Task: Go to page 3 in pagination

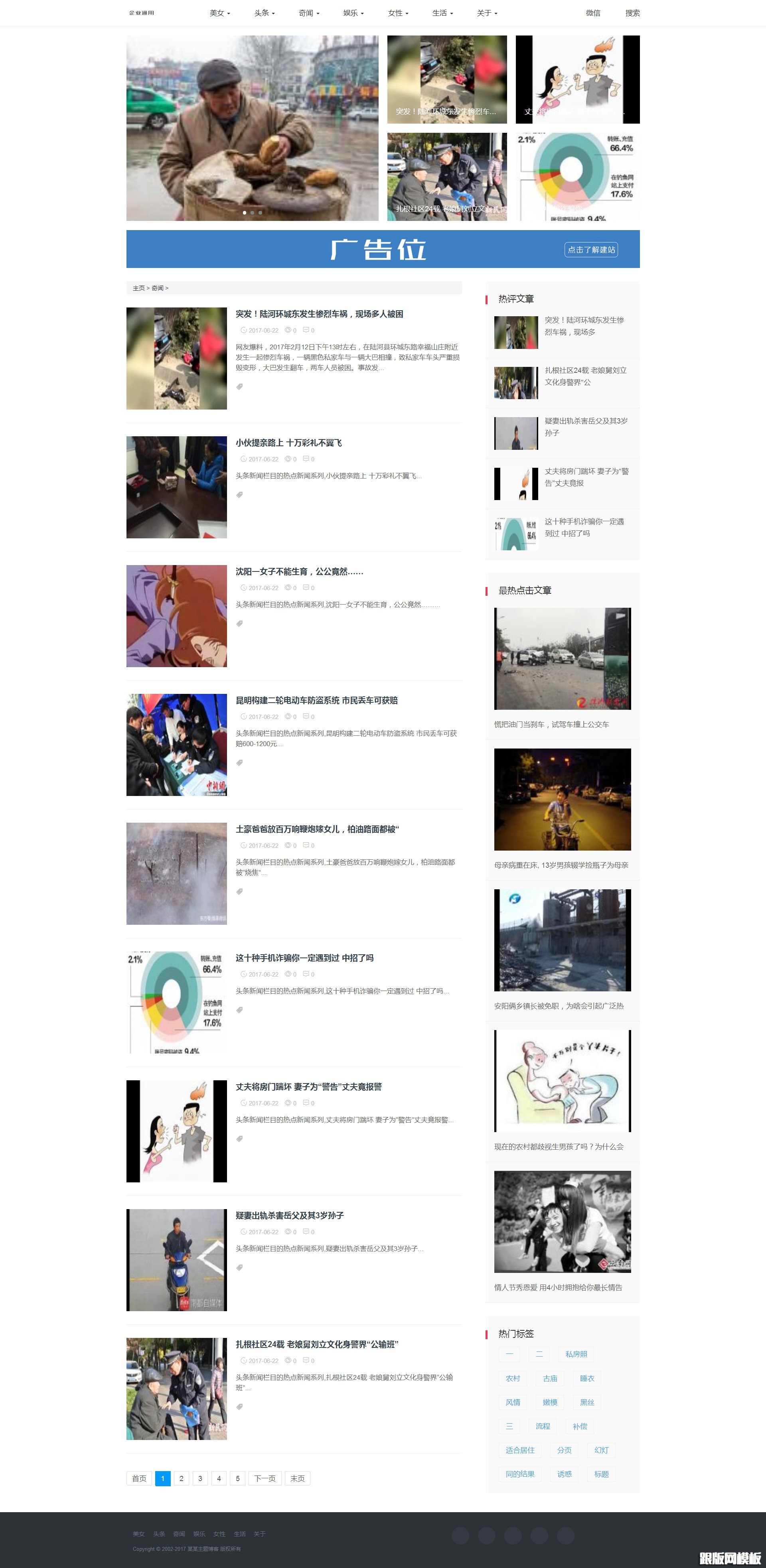Action: point(200,1478)
